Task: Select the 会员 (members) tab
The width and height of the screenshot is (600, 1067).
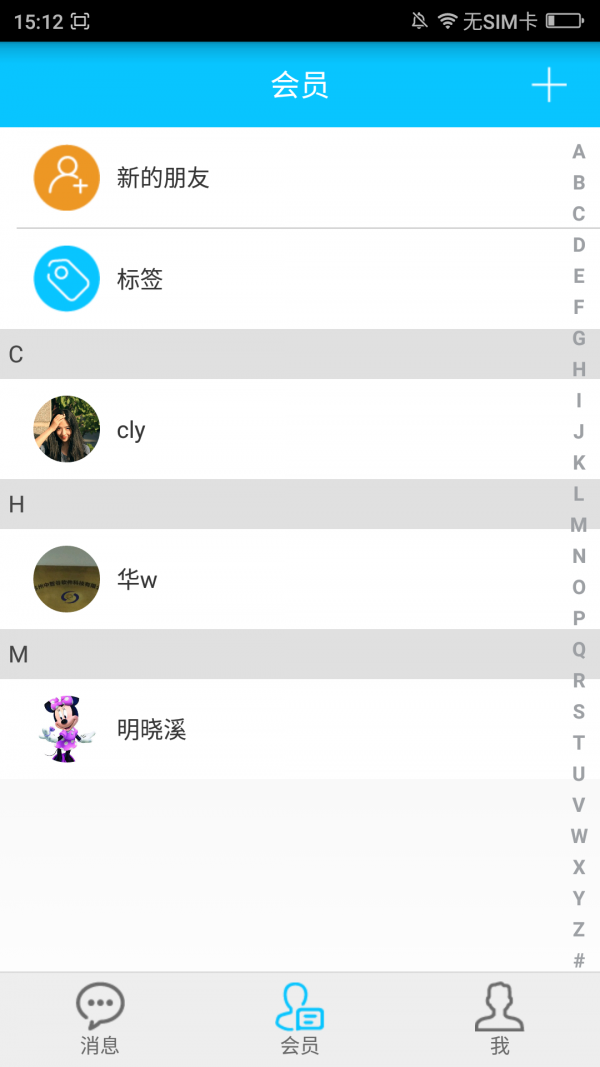Action: [x=300, y=1019]
